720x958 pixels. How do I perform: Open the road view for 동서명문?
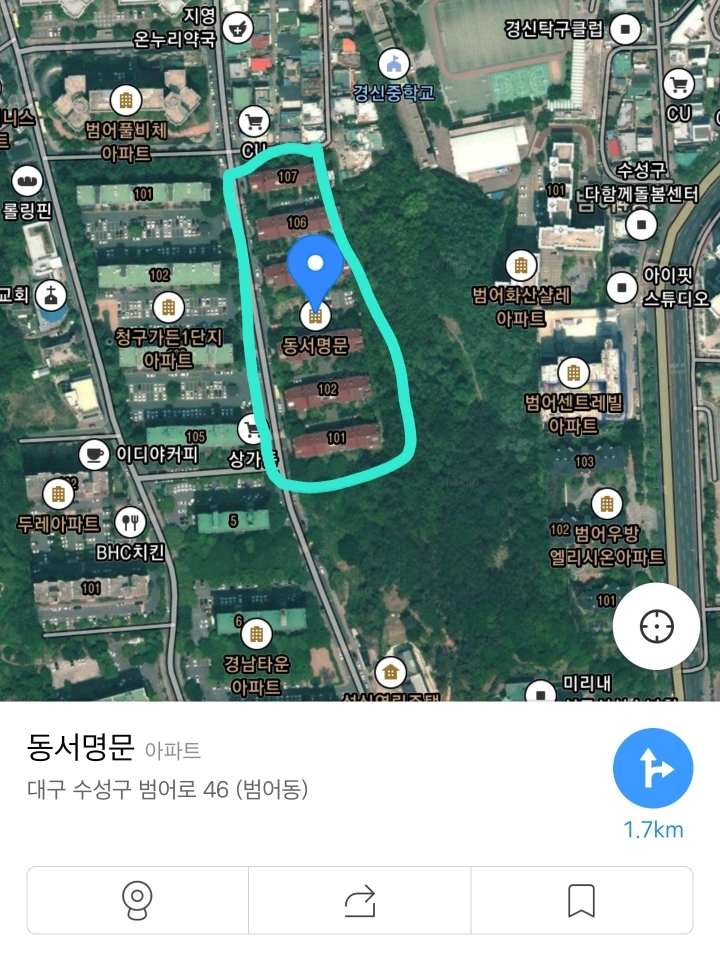(x=137, y=900)
